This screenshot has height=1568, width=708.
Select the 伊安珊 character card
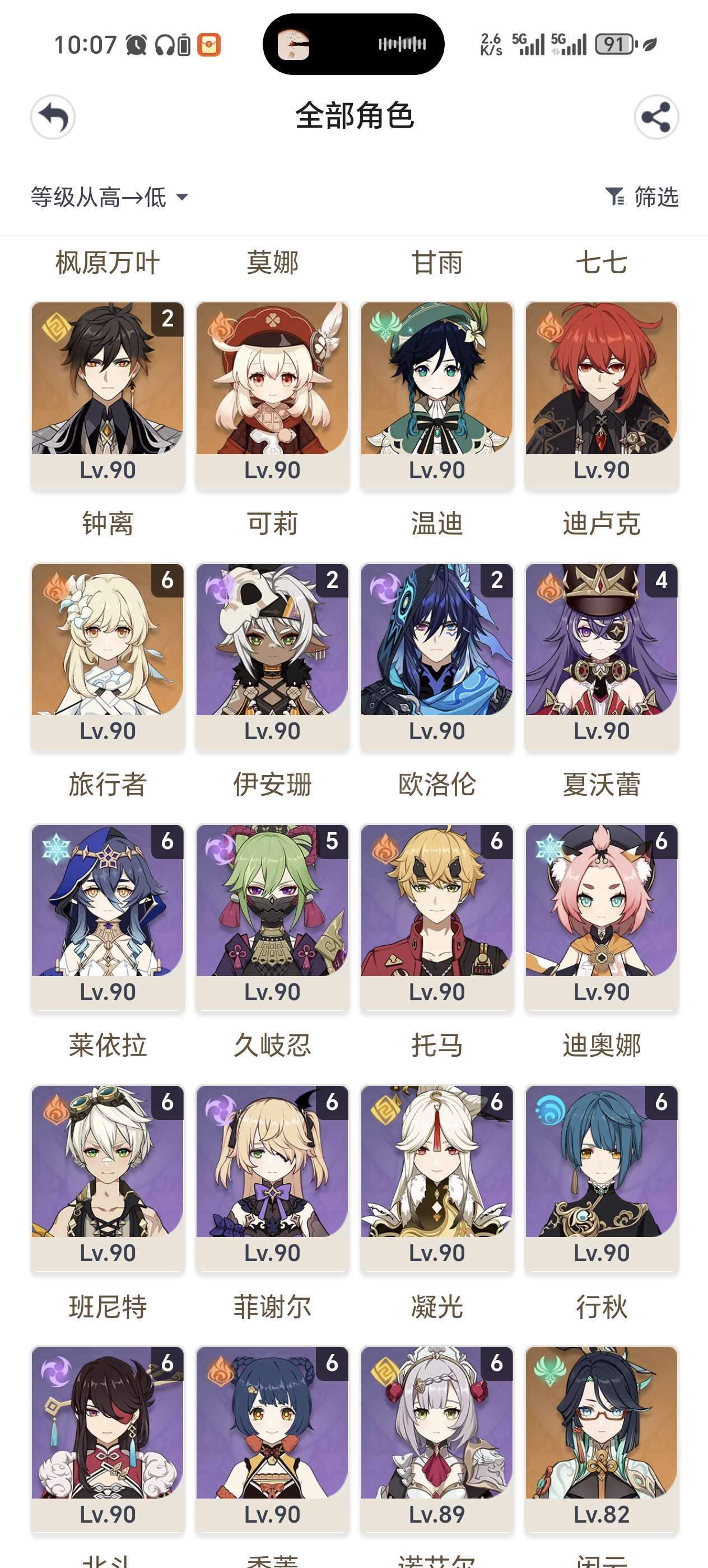(272, 656)
